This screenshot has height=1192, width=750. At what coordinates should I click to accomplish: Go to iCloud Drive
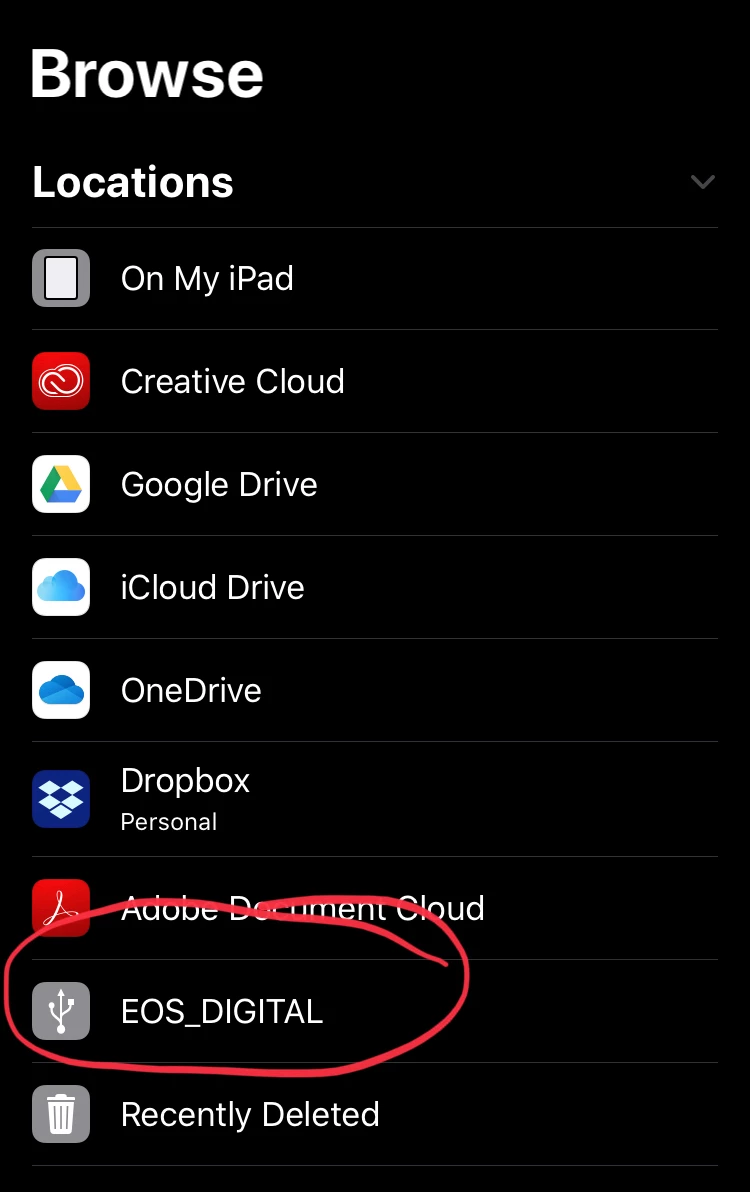point(212,587)
